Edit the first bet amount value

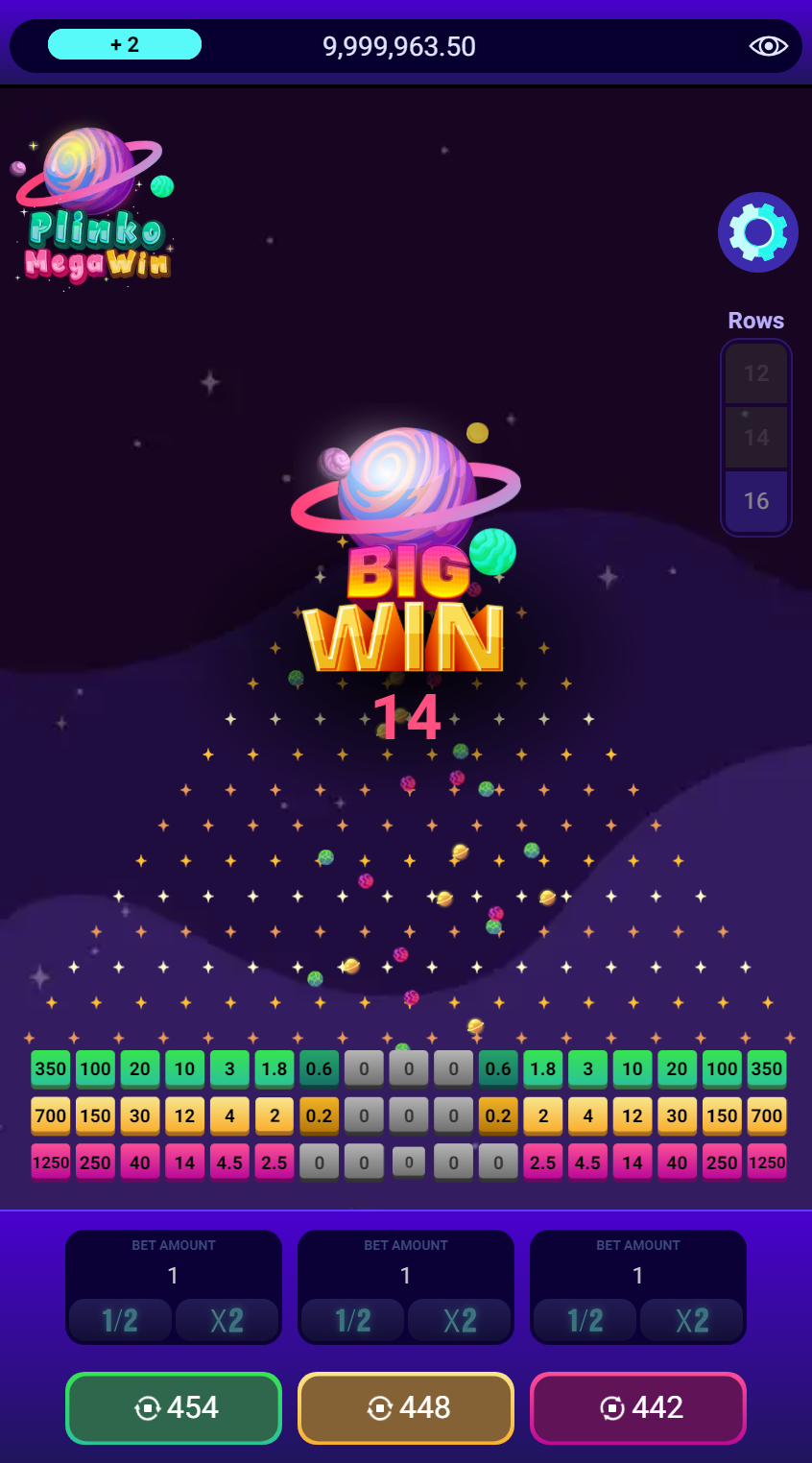[x=174, y=1275]
